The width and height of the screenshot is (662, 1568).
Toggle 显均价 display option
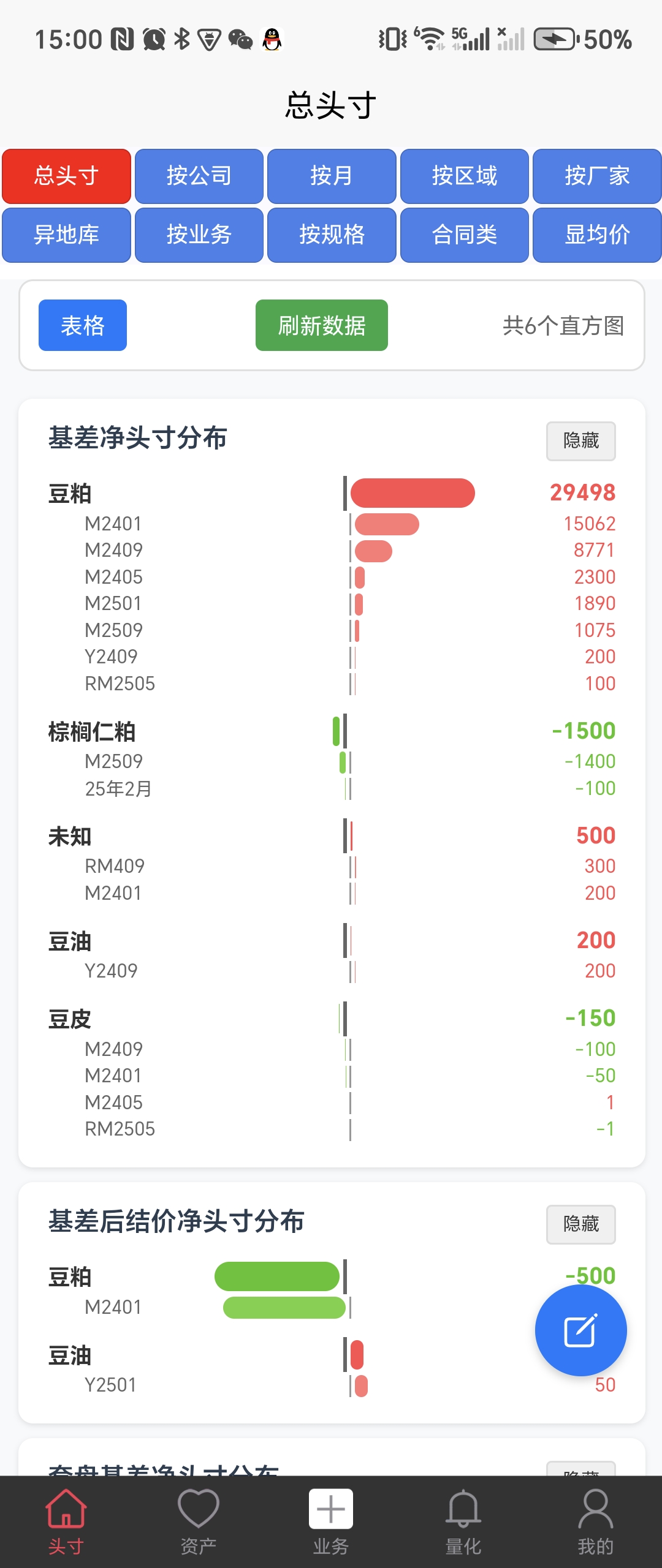(x=596, y=235)
